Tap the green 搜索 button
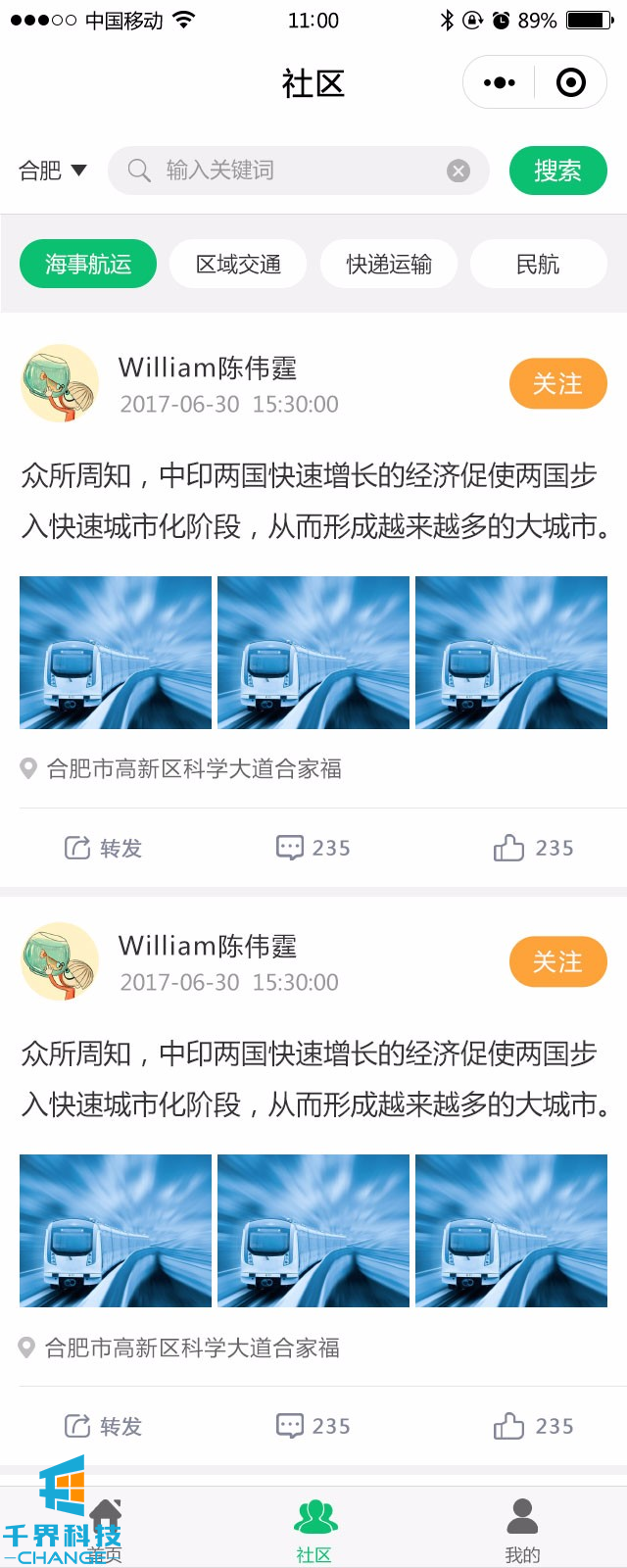This screenshot has height=1568, width=627. 557,171
